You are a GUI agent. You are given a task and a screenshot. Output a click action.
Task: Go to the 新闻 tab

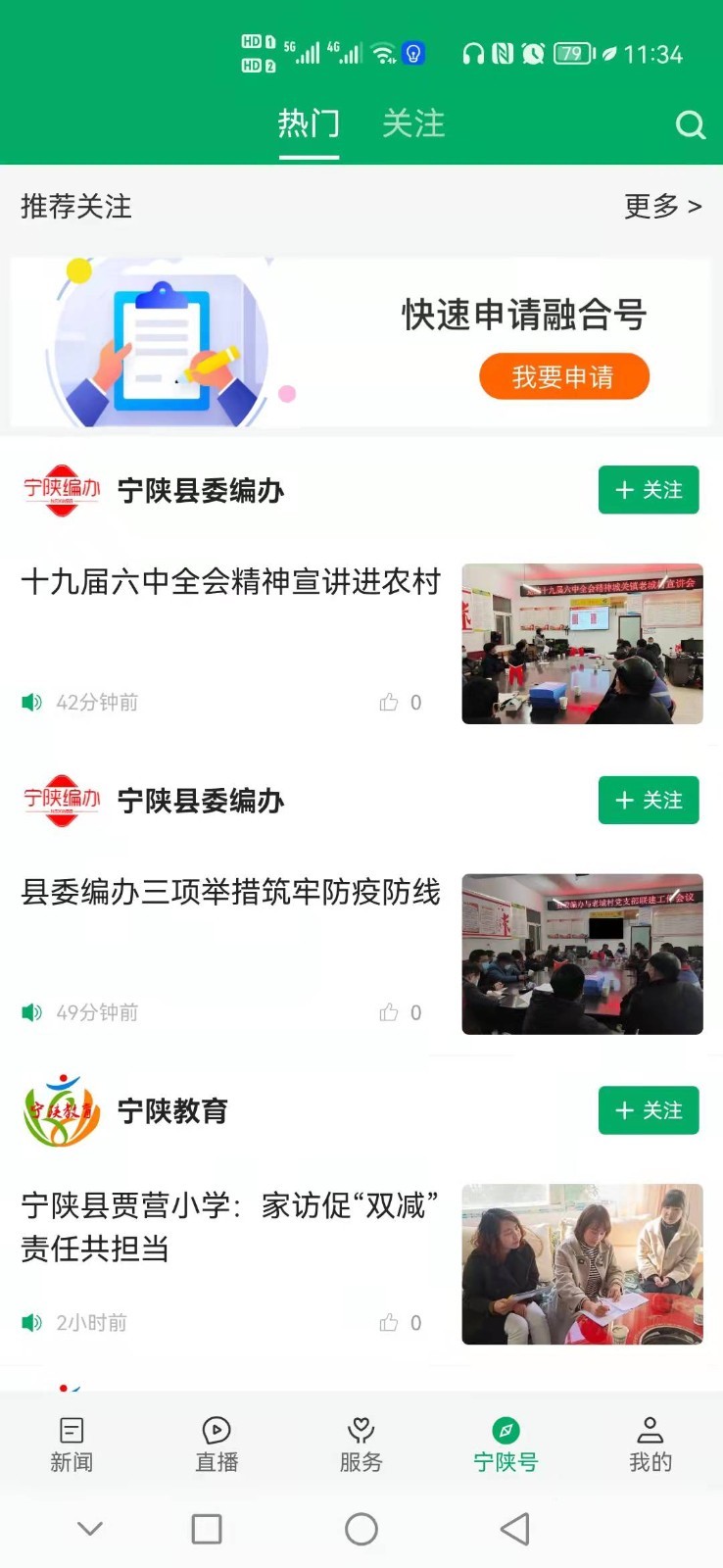[x=72, y=1444]
